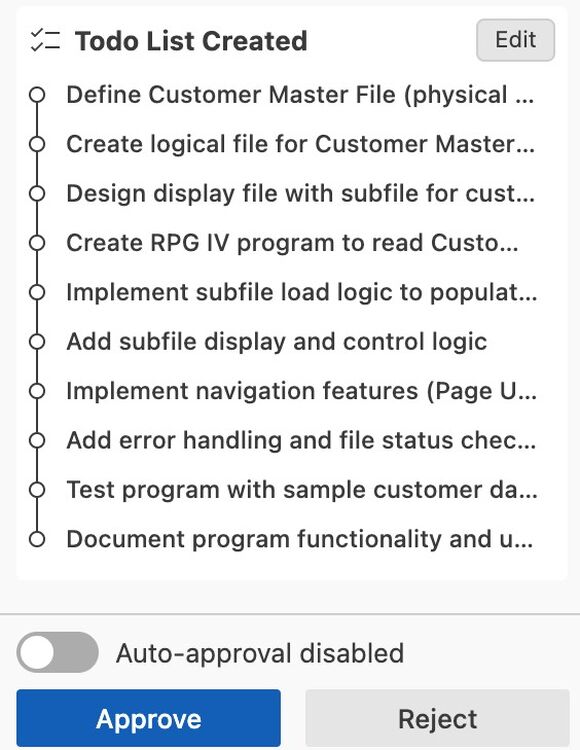Screen dimensions: 580x750
Task: Tap the Edit button on the todo list
Action: click(515, 40)
